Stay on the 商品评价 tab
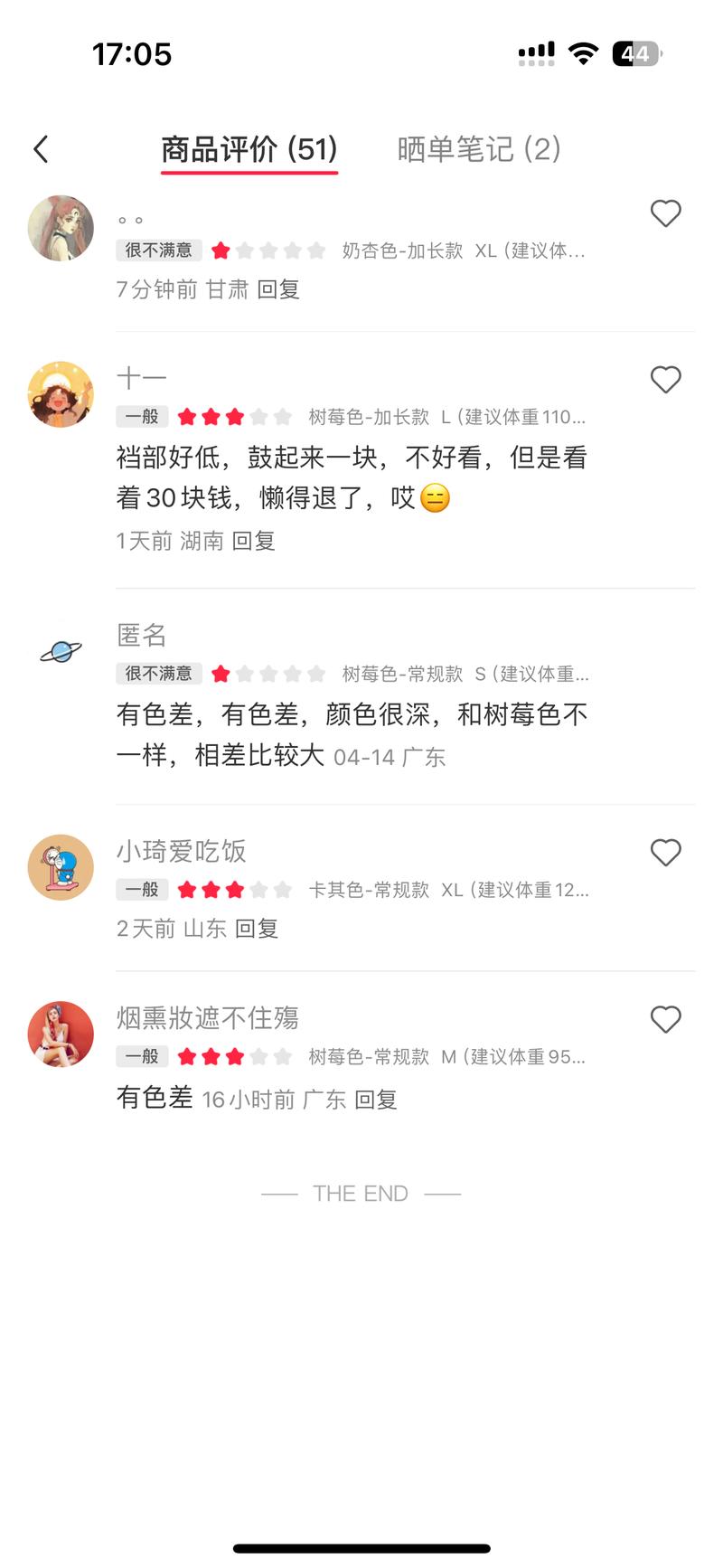This screenshot has height=1568, width=723. point(249,148)
